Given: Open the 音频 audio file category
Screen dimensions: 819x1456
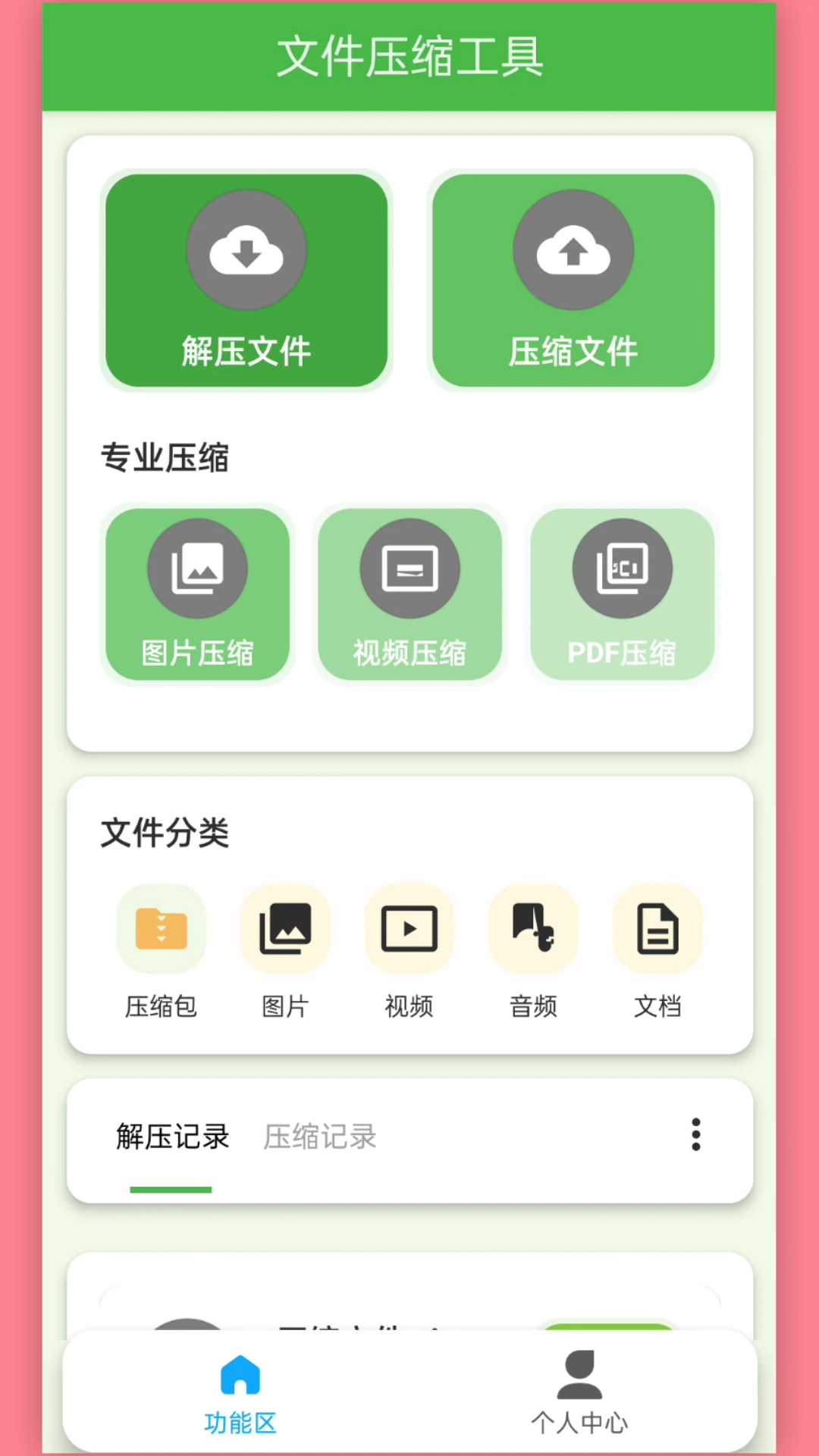Looking at the screenshot, I should pyautogui.click(x=533, y=929).
